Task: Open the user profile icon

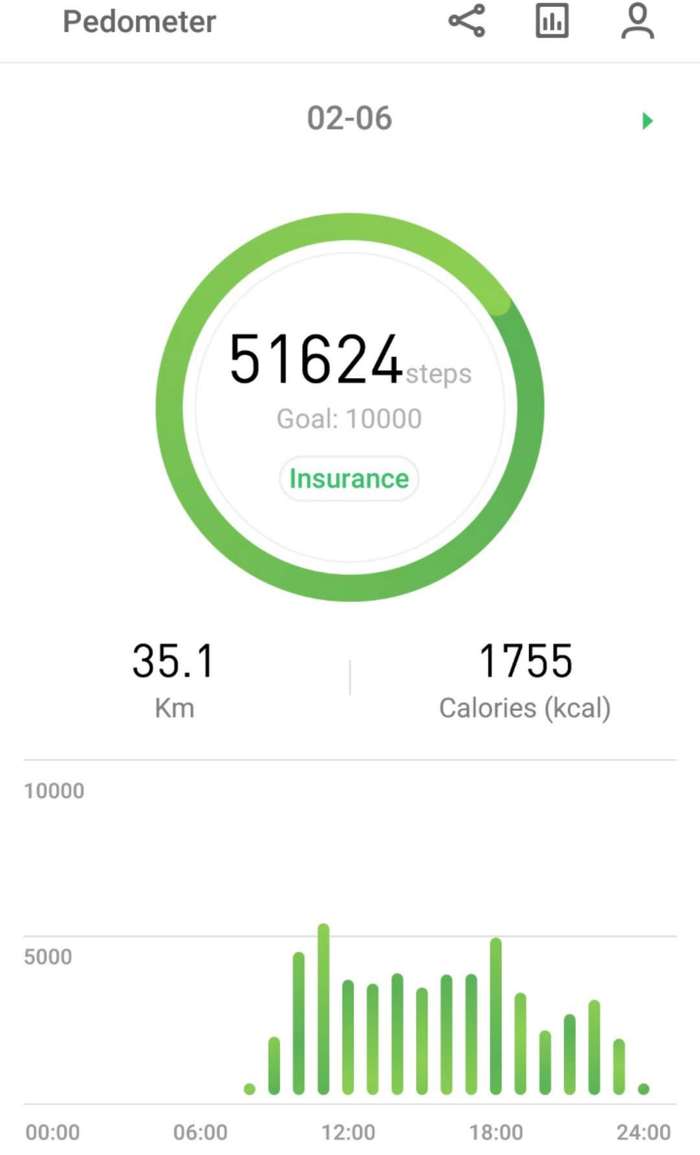Action: click(x=637, y=22)
